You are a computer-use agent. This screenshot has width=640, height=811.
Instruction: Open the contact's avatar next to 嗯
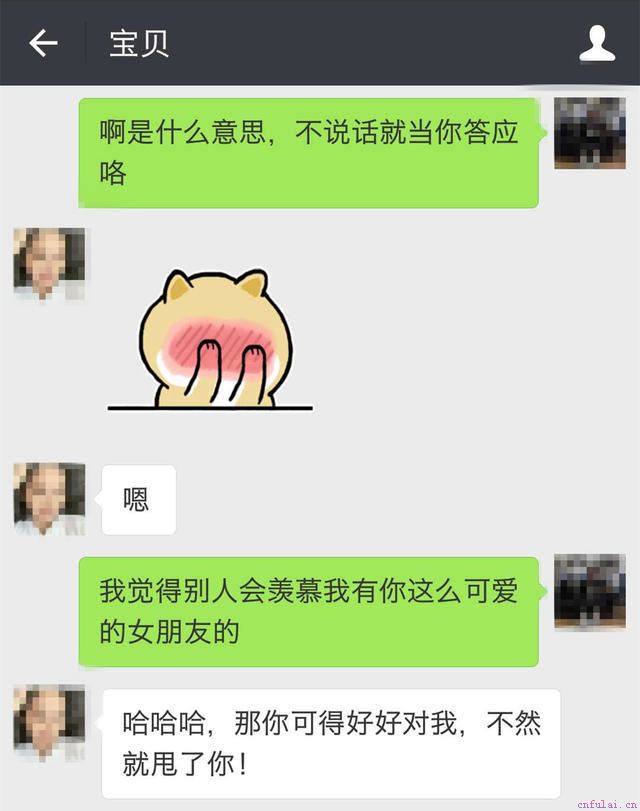point(49,499)
